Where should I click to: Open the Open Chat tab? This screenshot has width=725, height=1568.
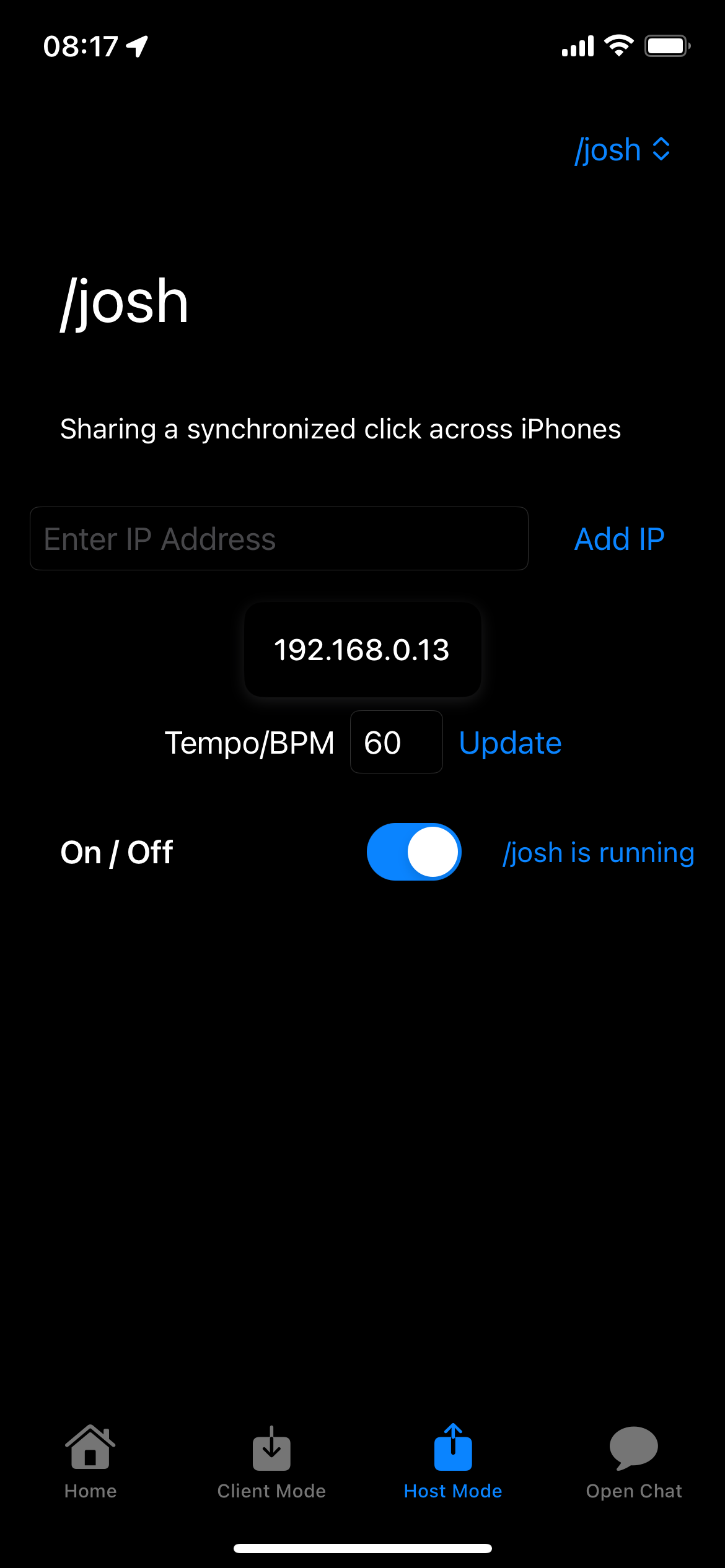tap(634, 1461)
